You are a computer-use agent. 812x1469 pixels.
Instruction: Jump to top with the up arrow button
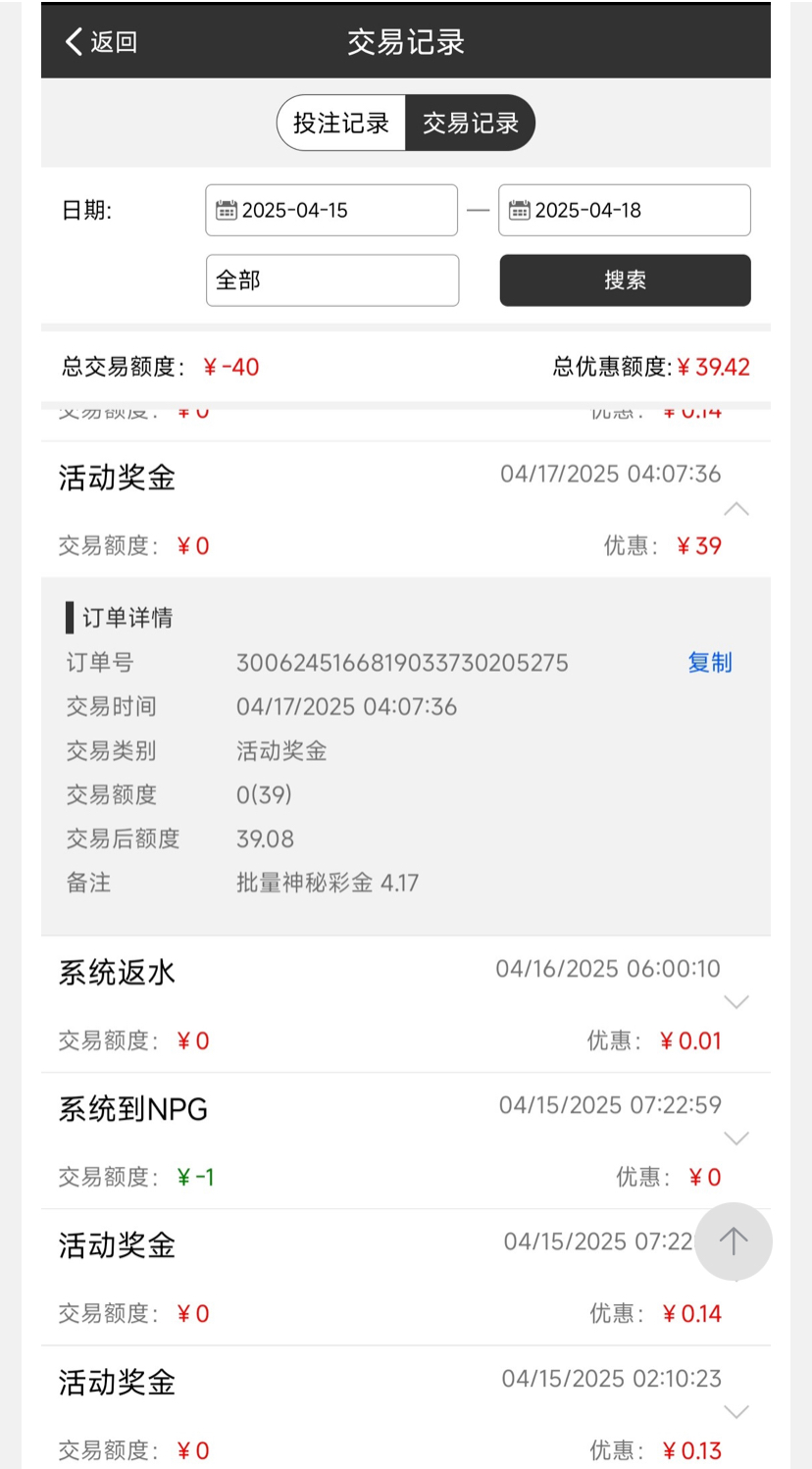[734, 1241]
